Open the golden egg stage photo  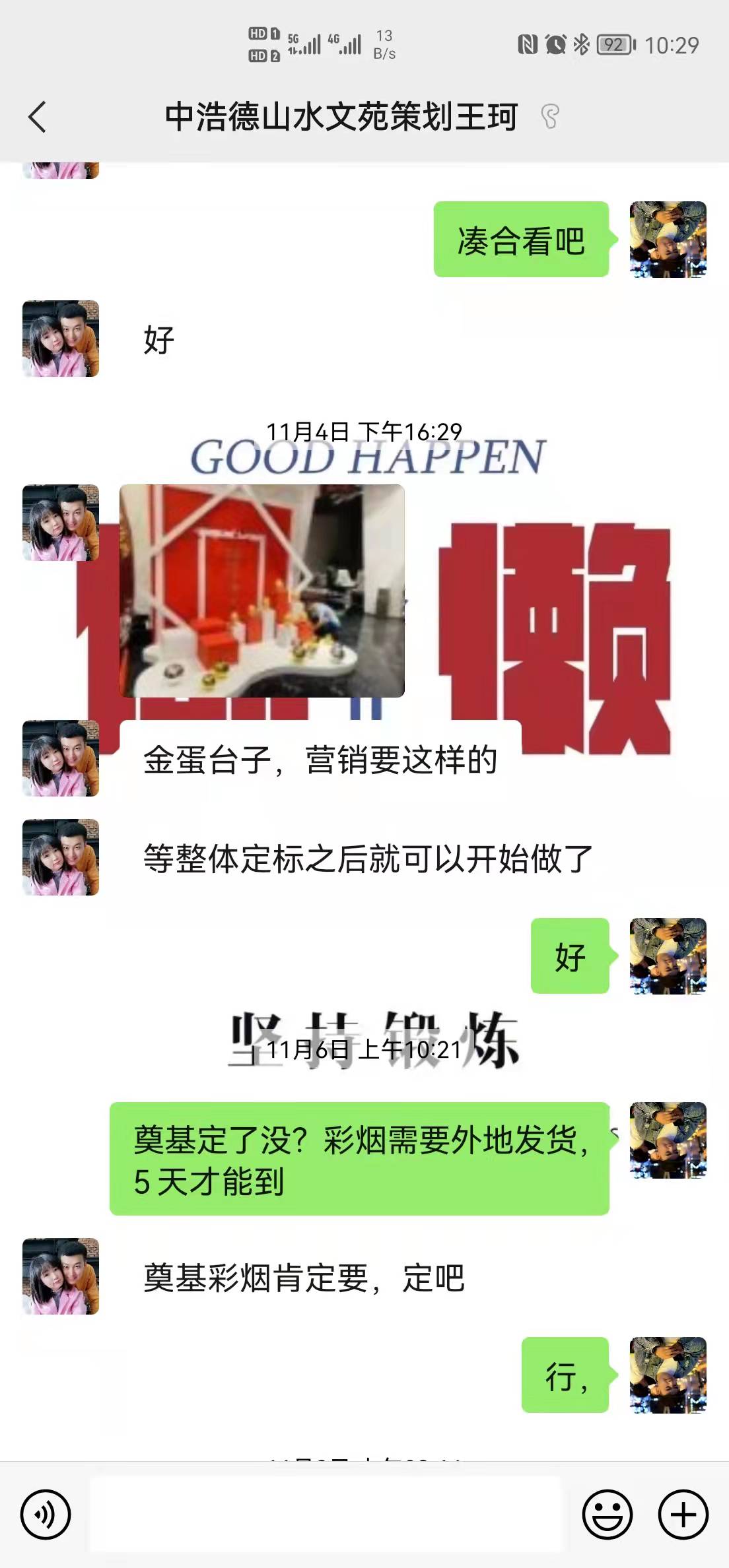261,591
